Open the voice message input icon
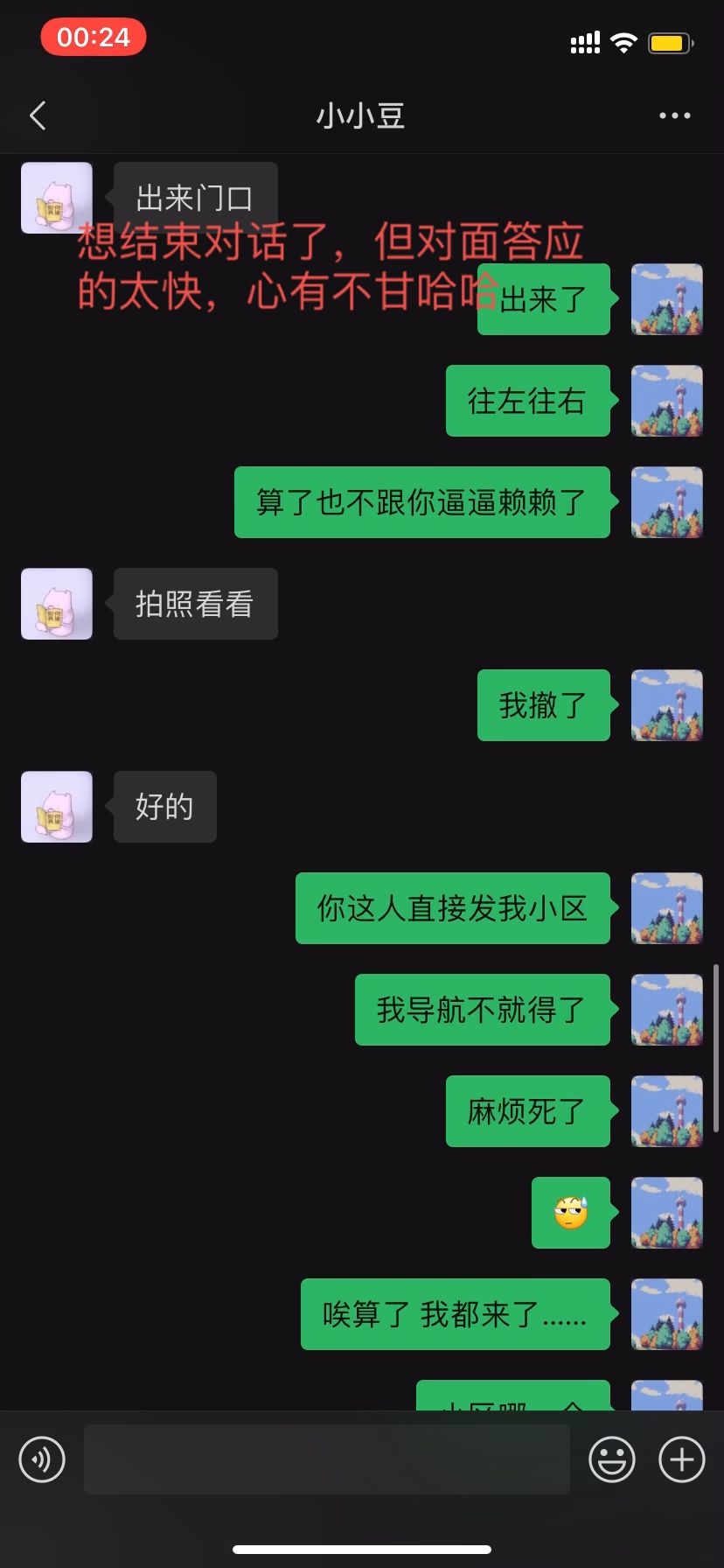 pos(41,1459)
